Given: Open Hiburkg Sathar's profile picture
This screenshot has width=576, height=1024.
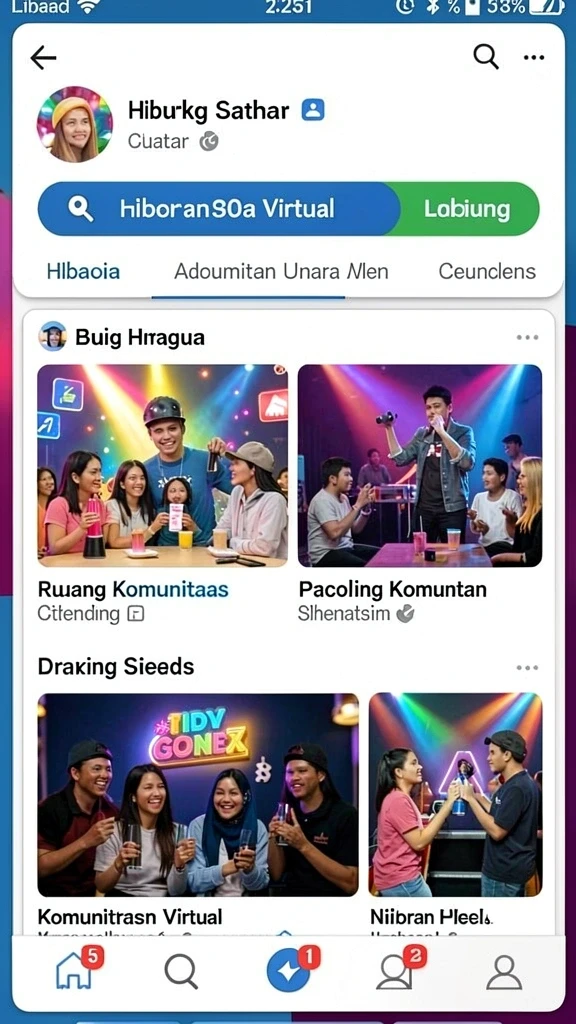Looking at the screenshot, I should pyautogui.click(x=74, y=124).
